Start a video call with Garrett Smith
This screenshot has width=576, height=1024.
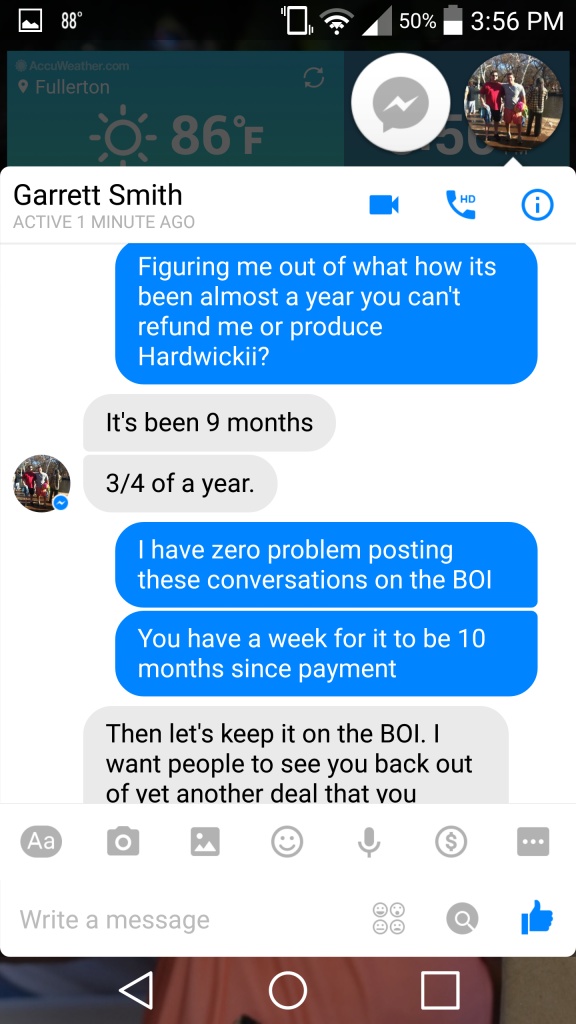(x=384, y=205)
